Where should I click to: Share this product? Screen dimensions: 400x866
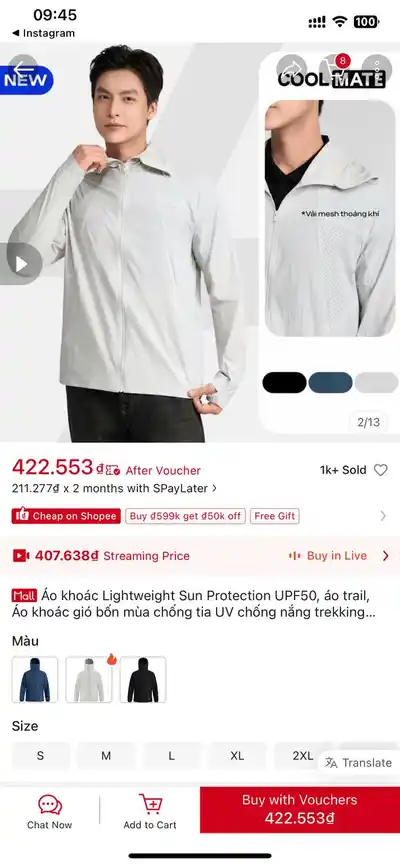coord(291,70)
